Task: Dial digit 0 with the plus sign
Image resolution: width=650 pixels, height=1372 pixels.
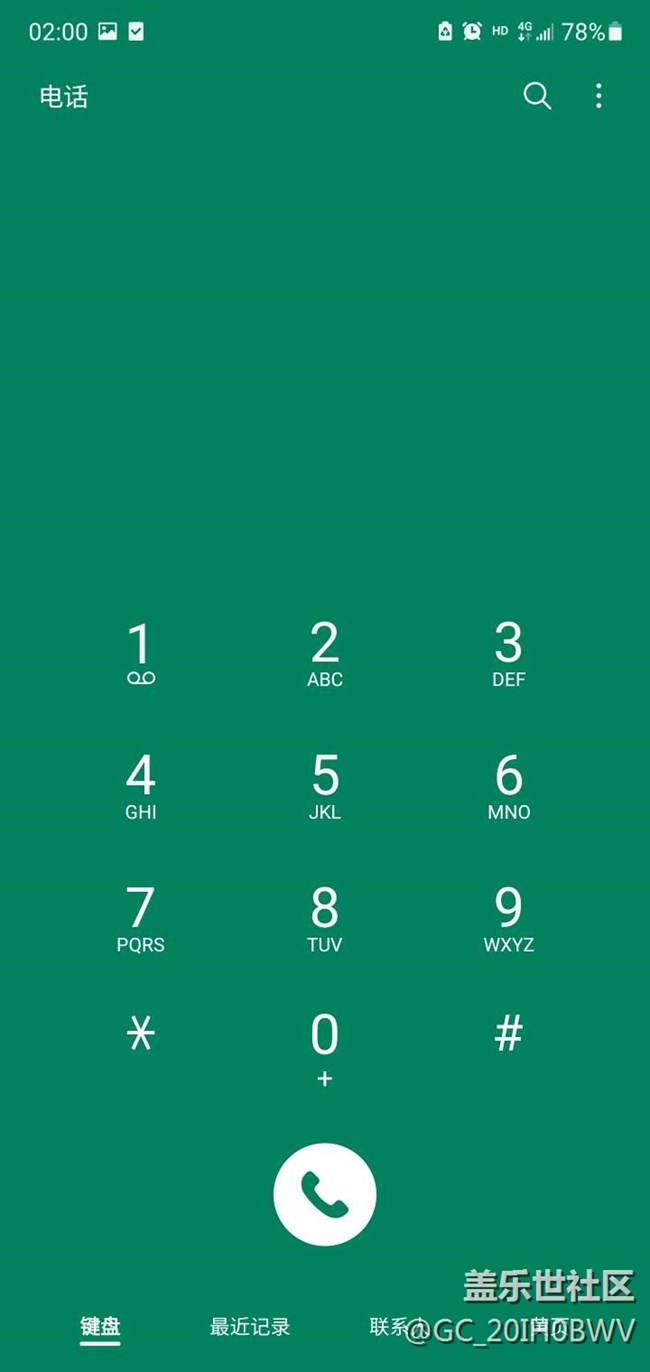Action: click(324, 1048)
